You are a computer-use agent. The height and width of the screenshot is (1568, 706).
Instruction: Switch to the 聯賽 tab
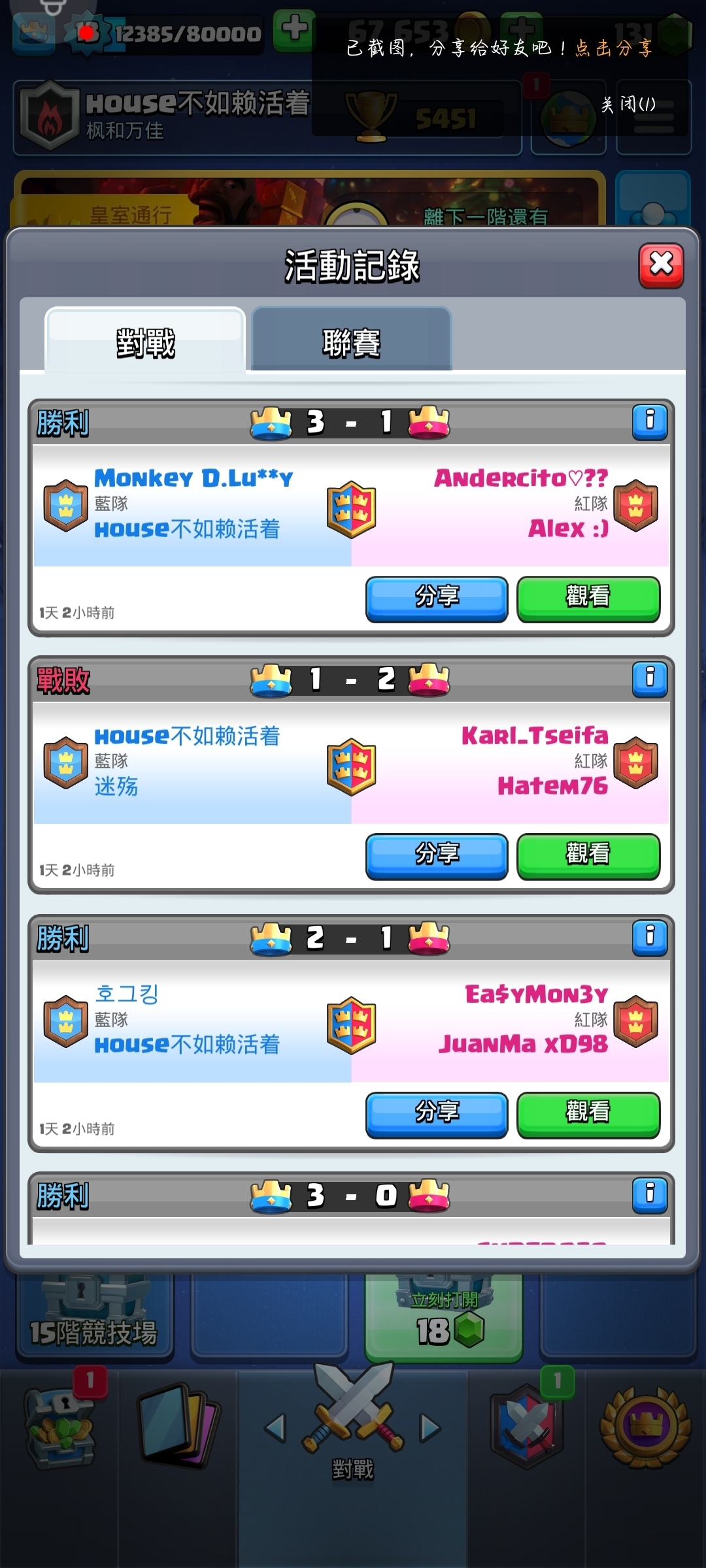[x=352, y=340]
